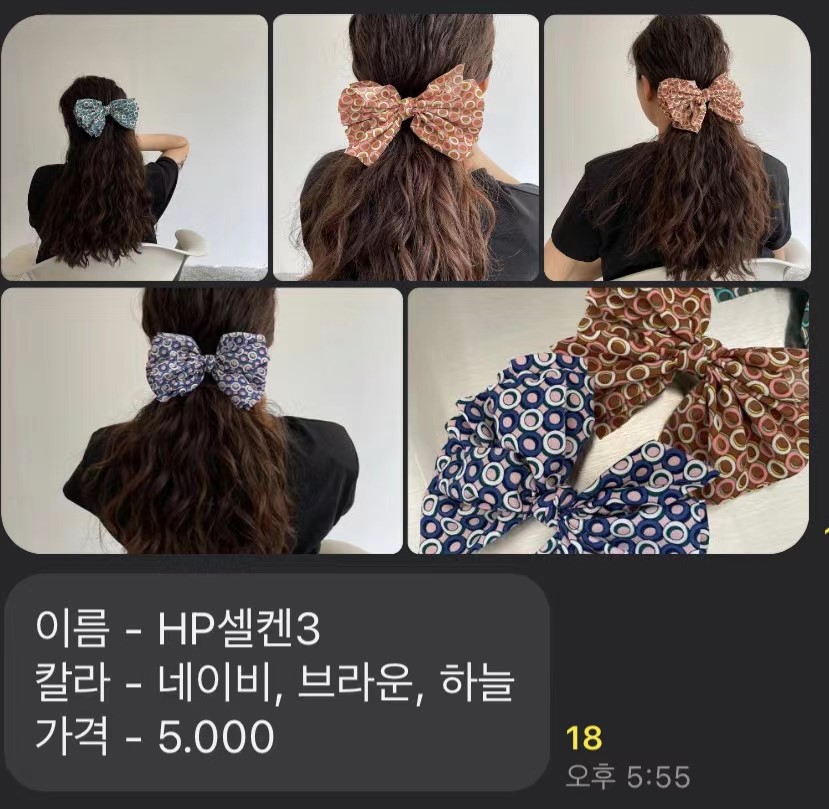Open the side-angle brown bow photo
The width and height of the screenshot is (829, 809).
(676, 148)
